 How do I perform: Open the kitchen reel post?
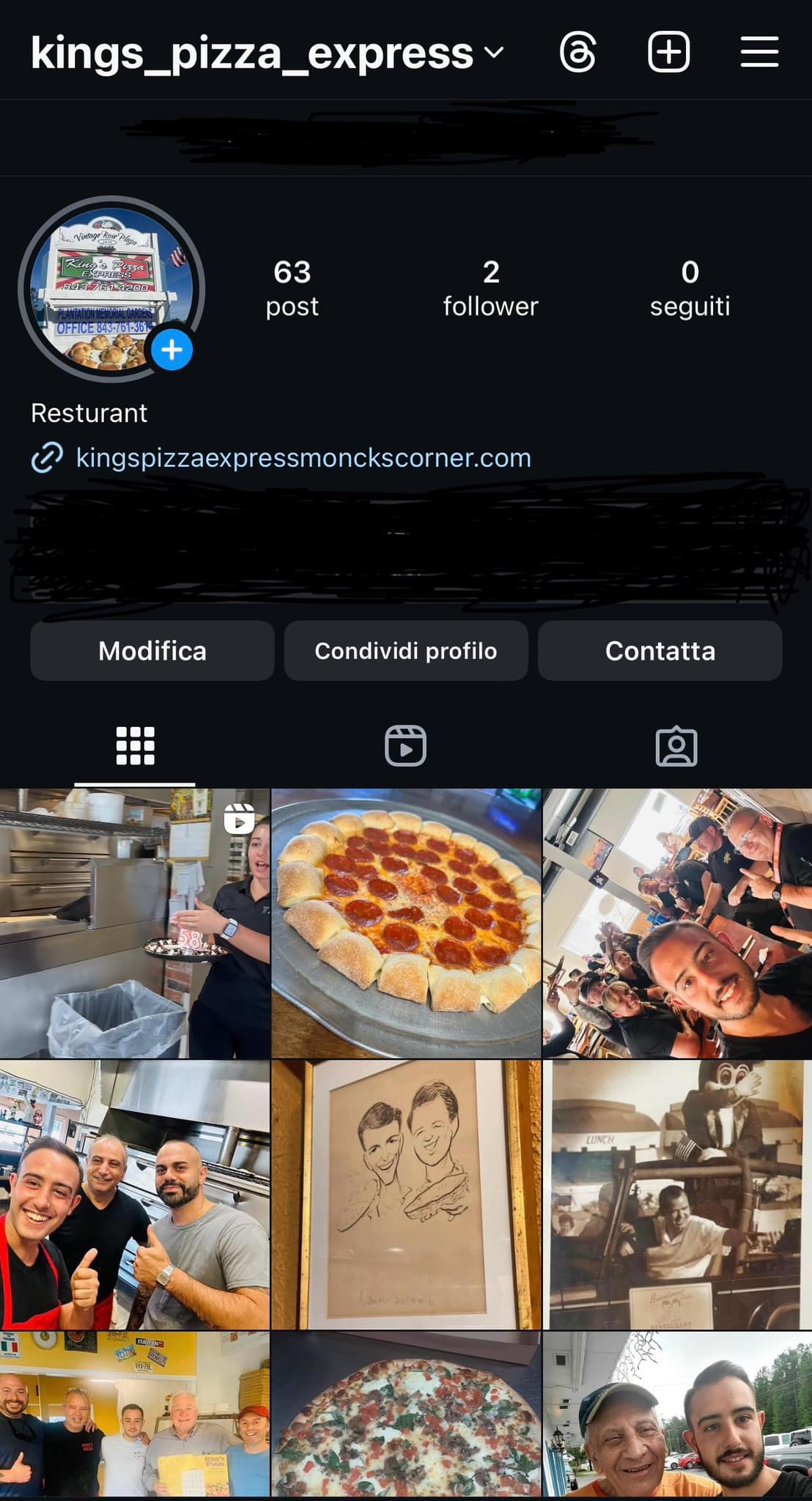tap(135, 923)
